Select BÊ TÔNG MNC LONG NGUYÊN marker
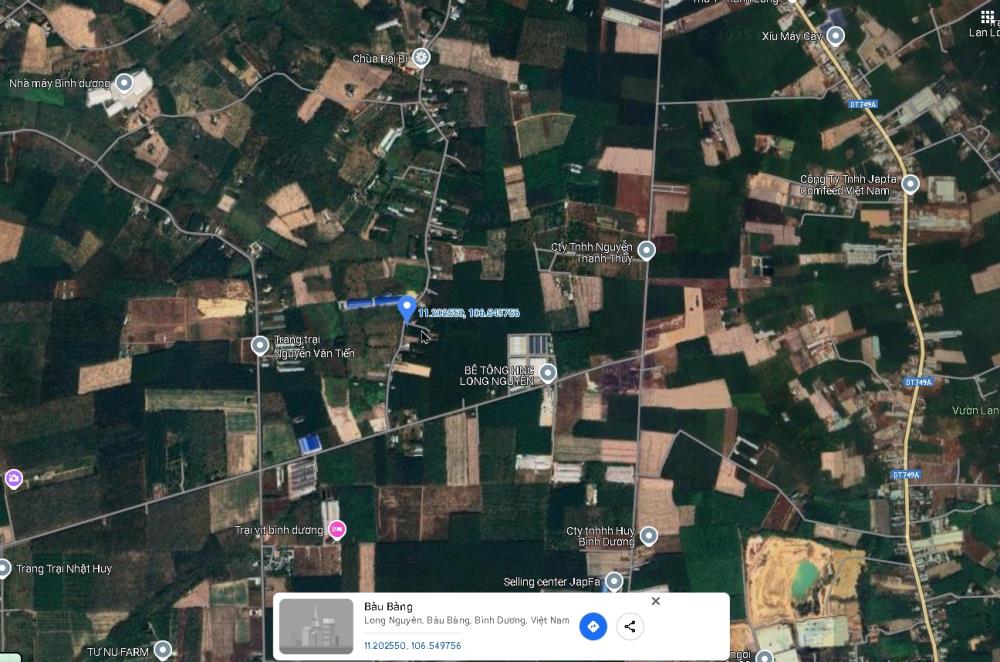This screenshot has width=1000, height=662. tap(548, 372)
